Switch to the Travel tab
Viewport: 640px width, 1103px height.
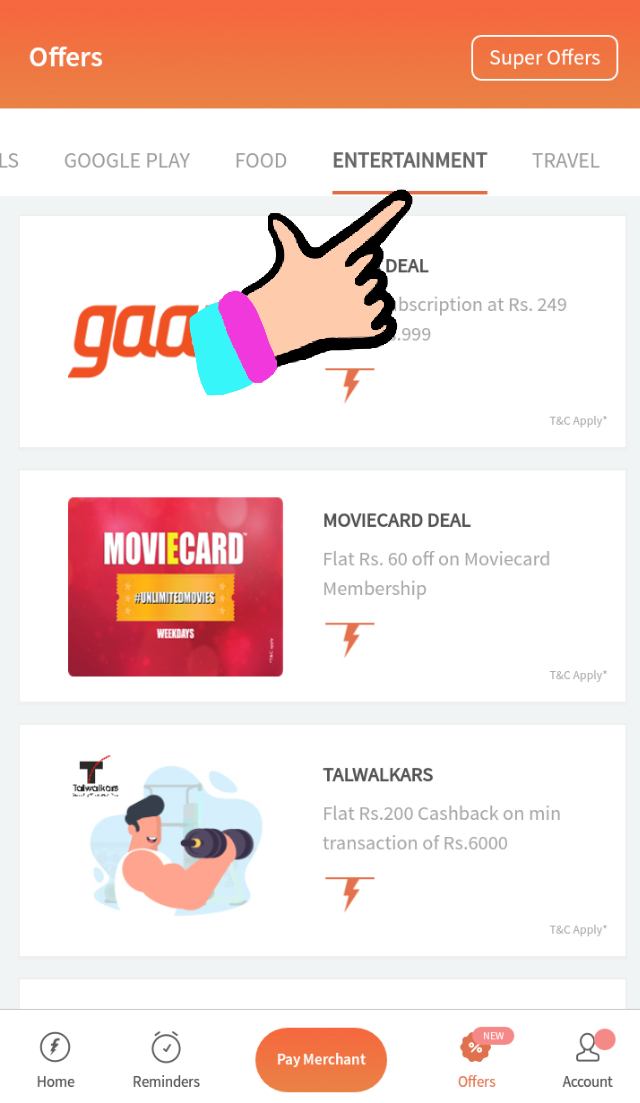tap(565, 160)
